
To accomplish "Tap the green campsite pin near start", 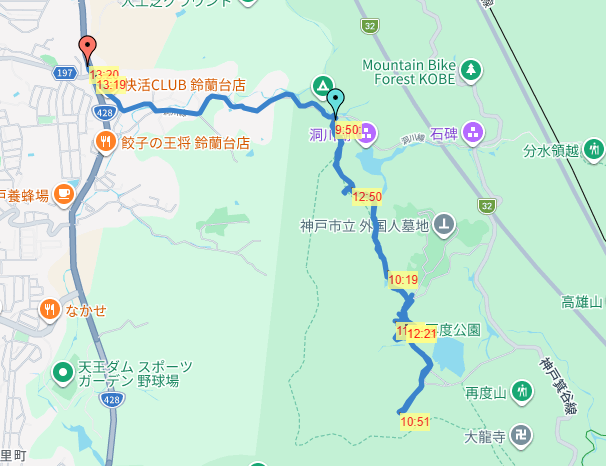I will [323, 87].
